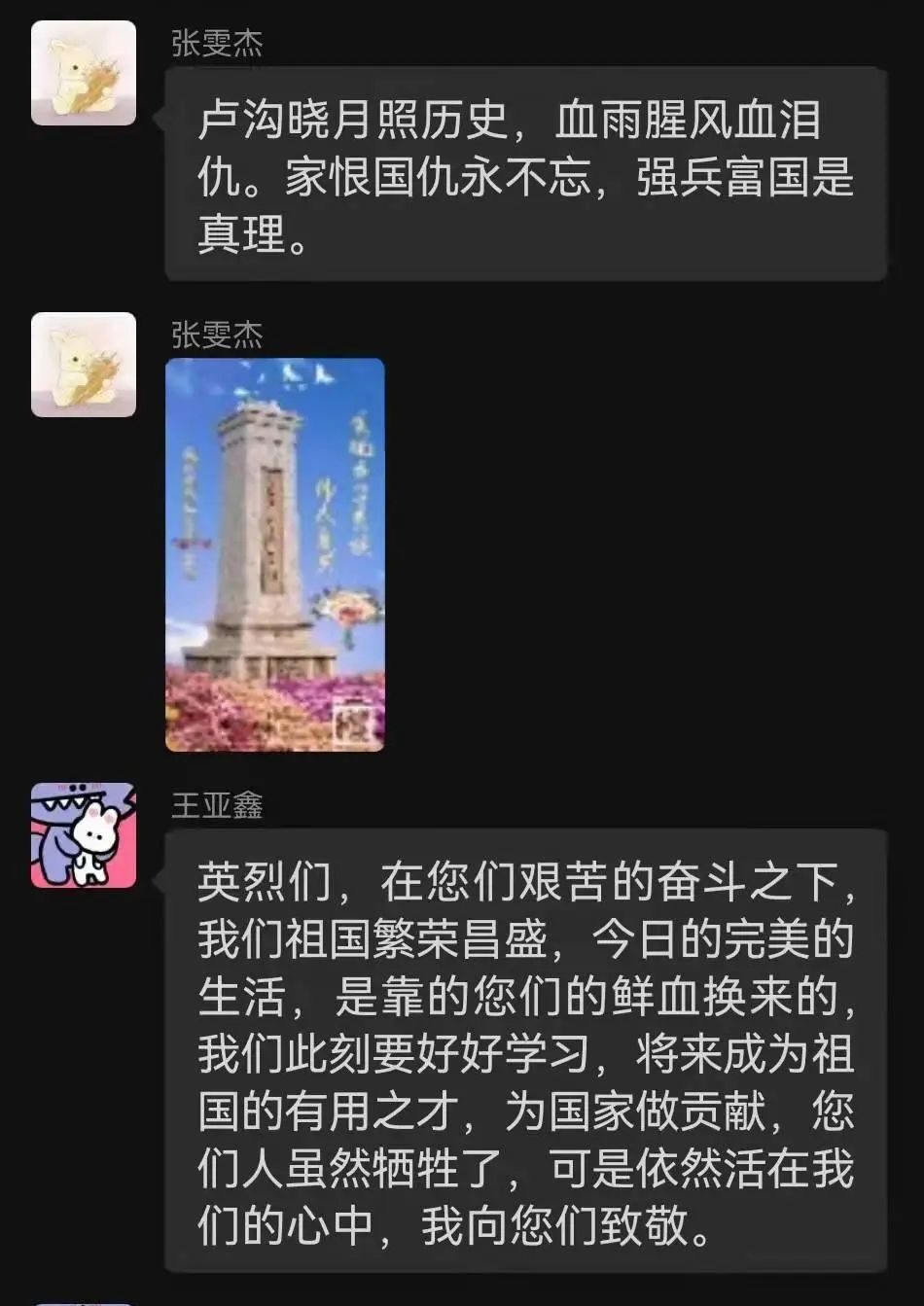Open 王亚鑫's avatar profile
The height and width of the screenshot is (1306, 924).
click(x=84, y=834)
